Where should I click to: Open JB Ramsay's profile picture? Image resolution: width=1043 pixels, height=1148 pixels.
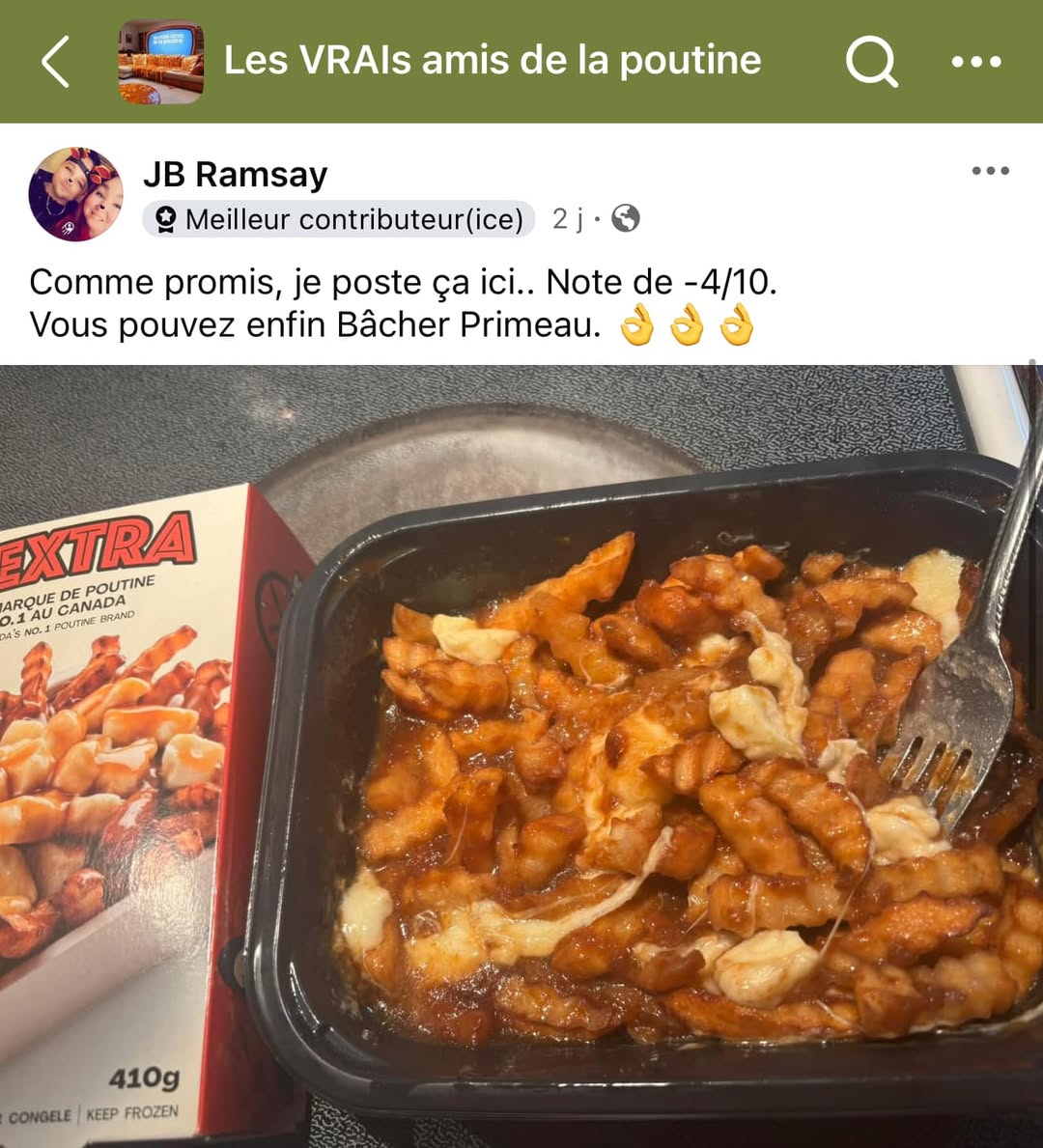75,194
